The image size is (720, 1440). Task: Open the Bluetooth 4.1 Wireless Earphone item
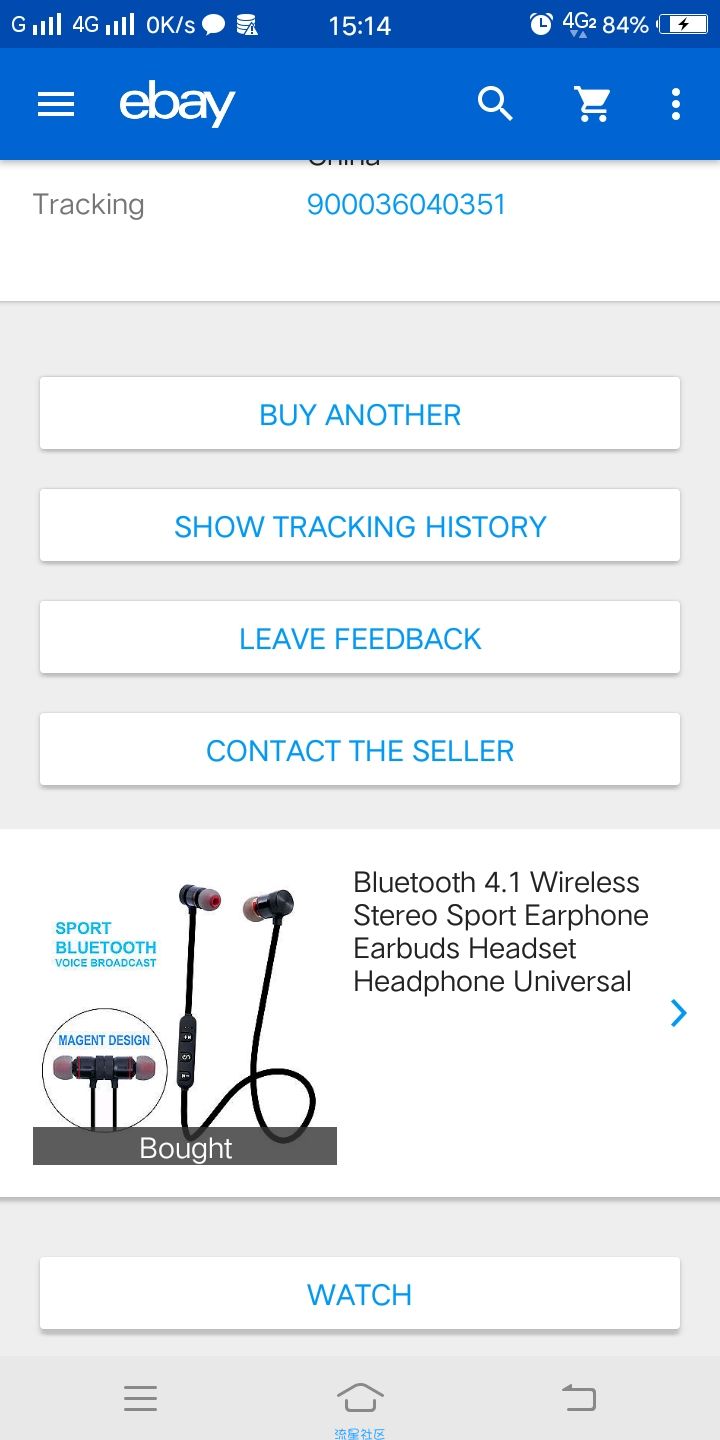[360, 1013]
